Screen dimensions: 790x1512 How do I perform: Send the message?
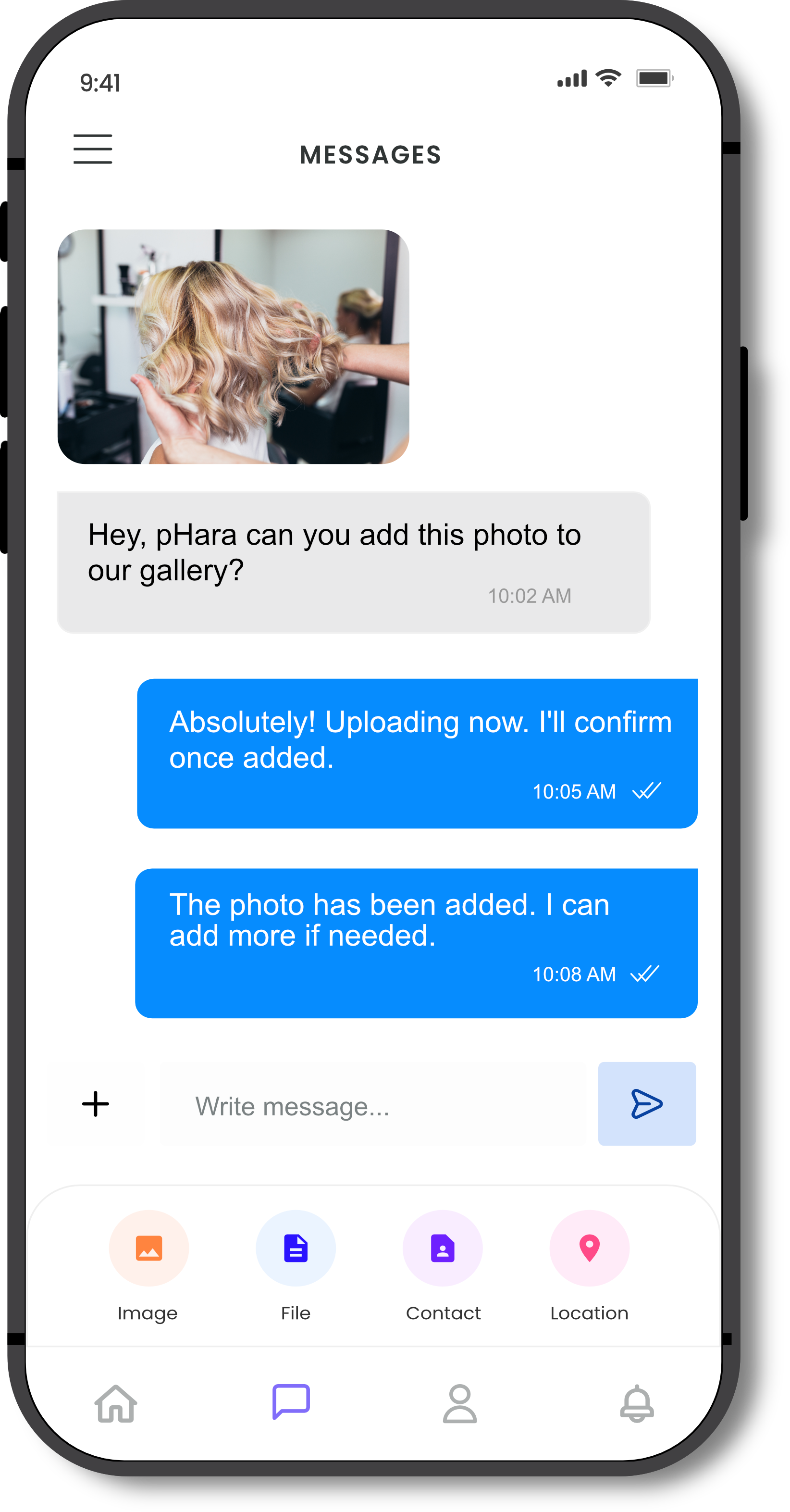pos(646,1103)
